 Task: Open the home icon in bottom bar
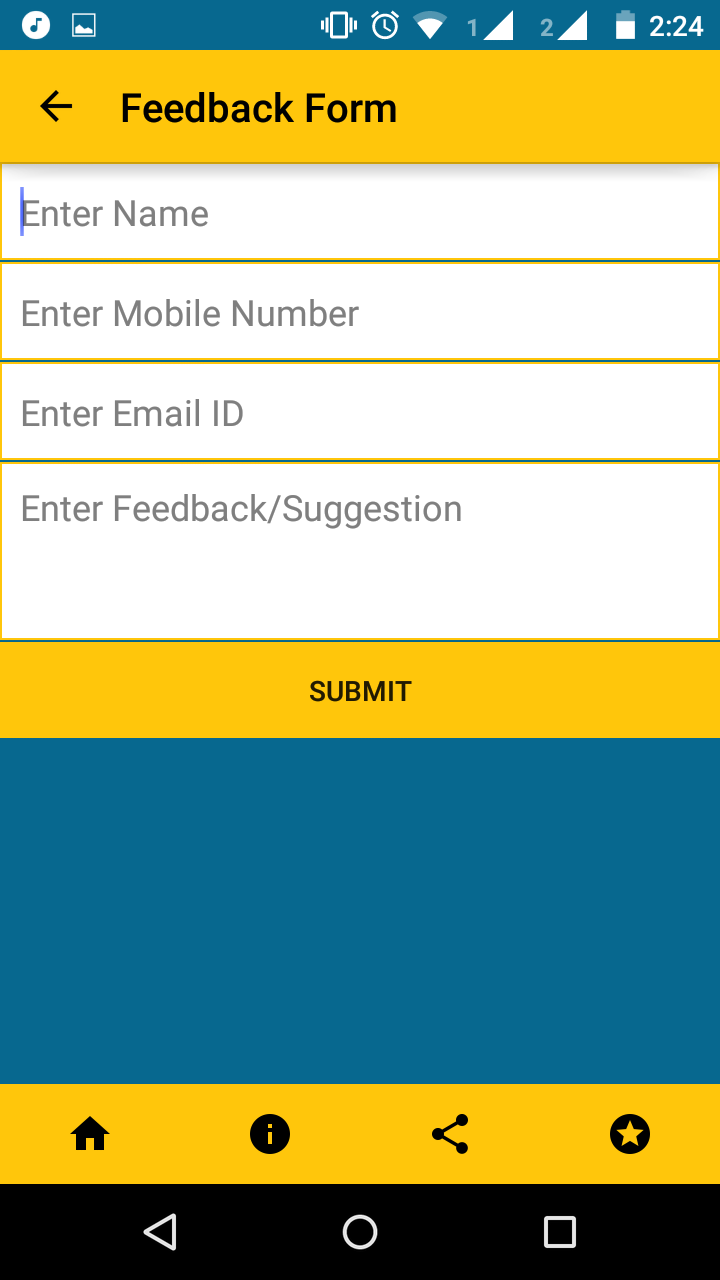90,1134
